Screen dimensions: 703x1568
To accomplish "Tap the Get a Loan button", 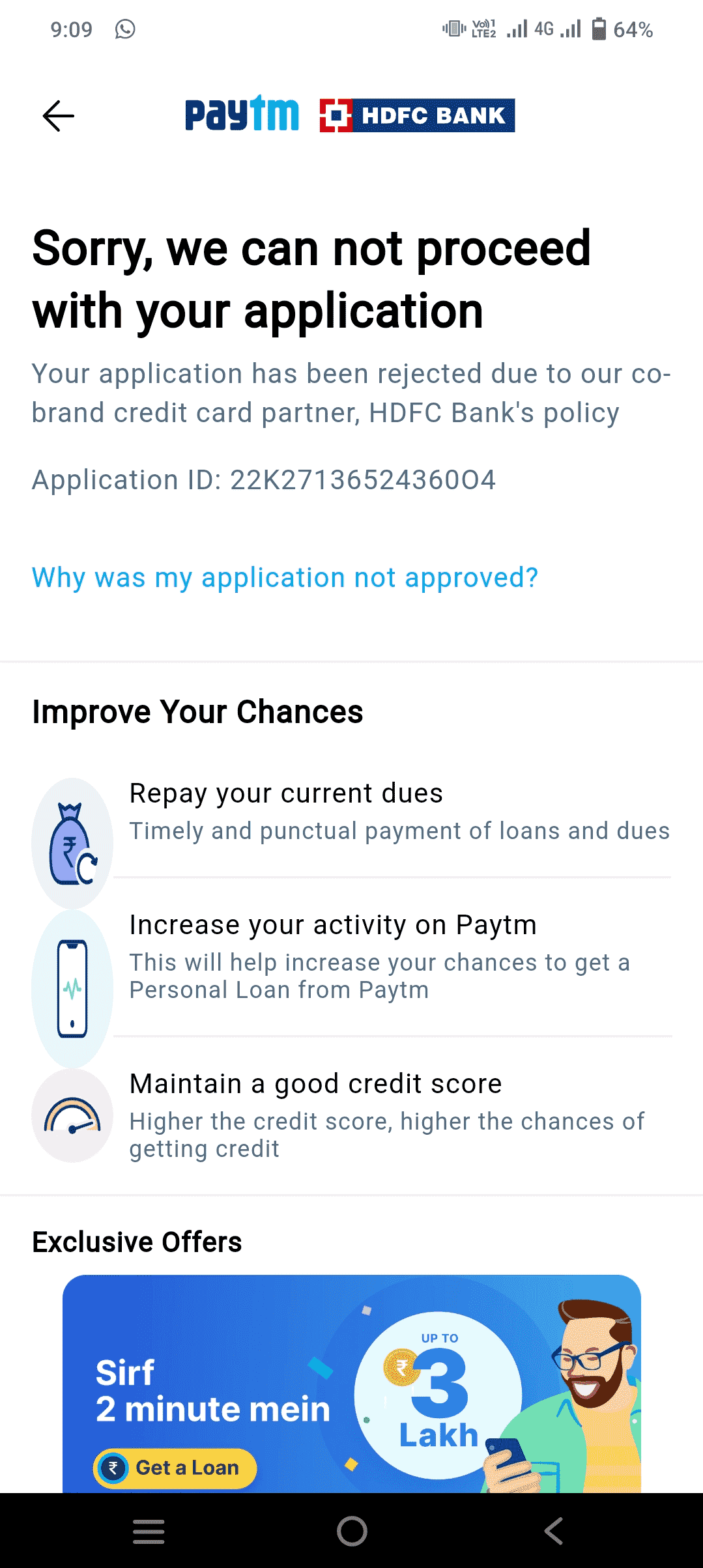I will coord(175,1468).
